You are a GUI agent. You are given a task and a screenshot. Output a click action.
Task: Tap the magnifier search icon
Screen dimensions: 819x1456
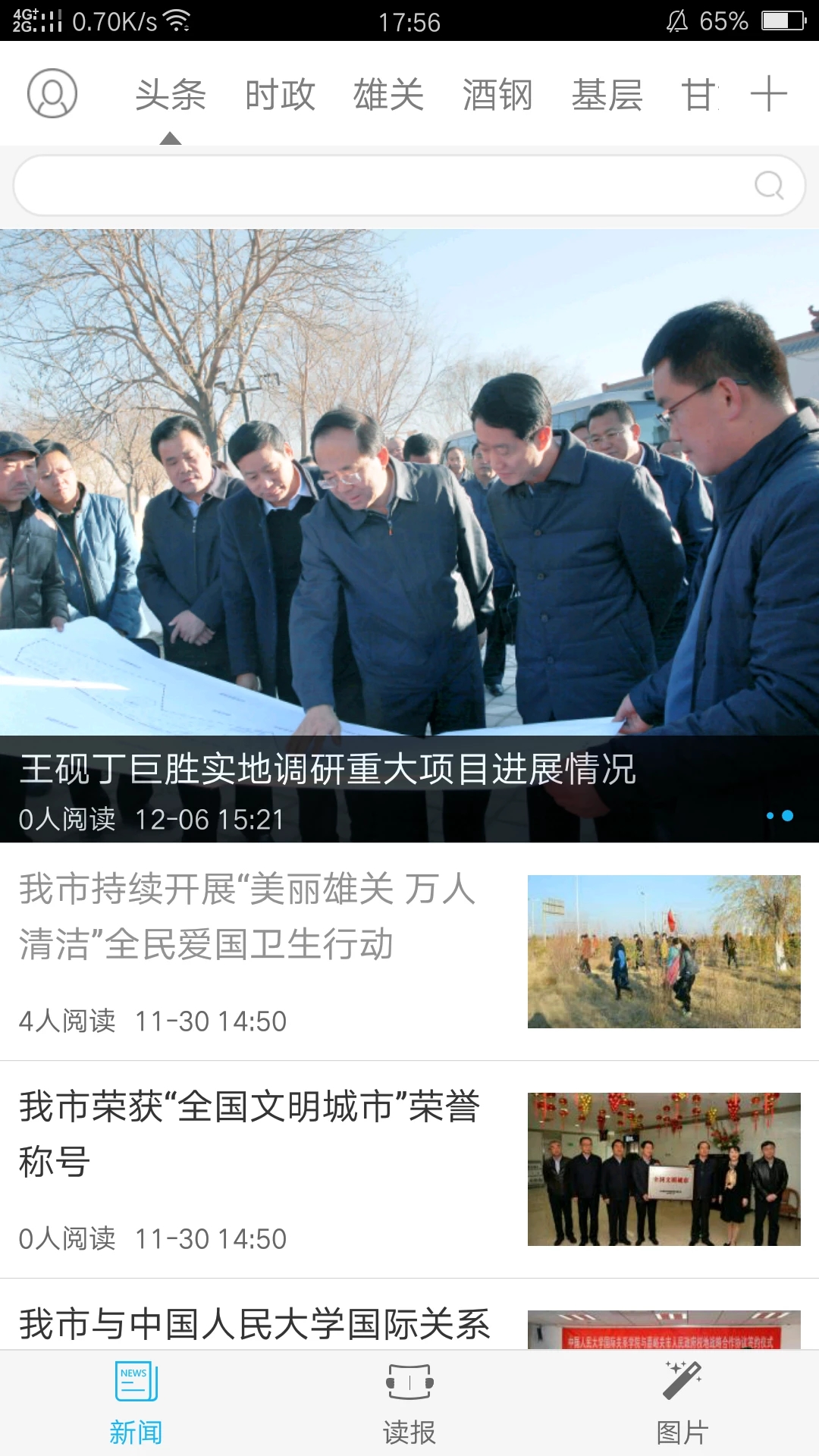769,185
